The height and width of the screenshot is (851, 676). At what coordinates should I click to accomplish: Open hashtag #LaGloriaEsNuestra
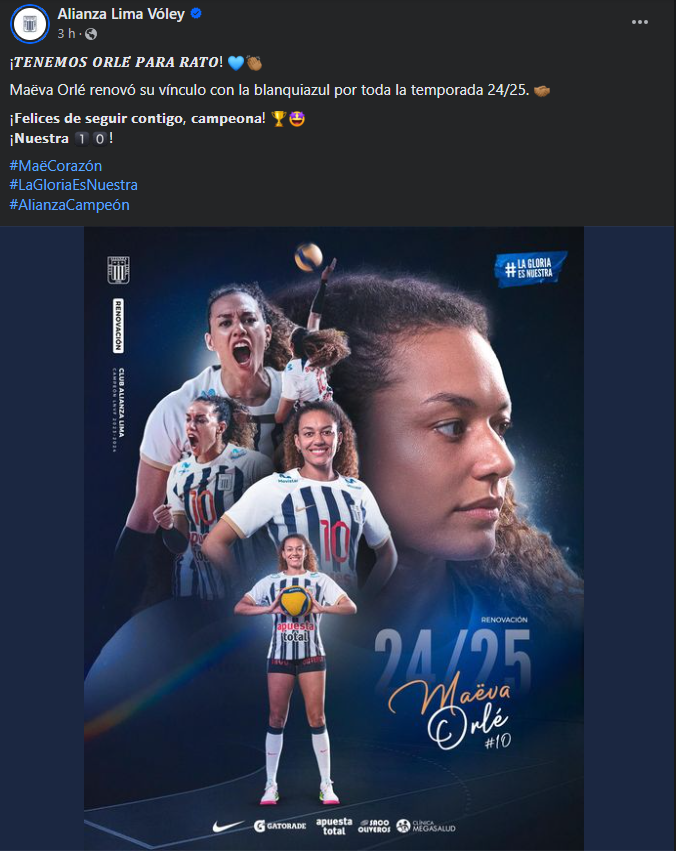[73, 185]
